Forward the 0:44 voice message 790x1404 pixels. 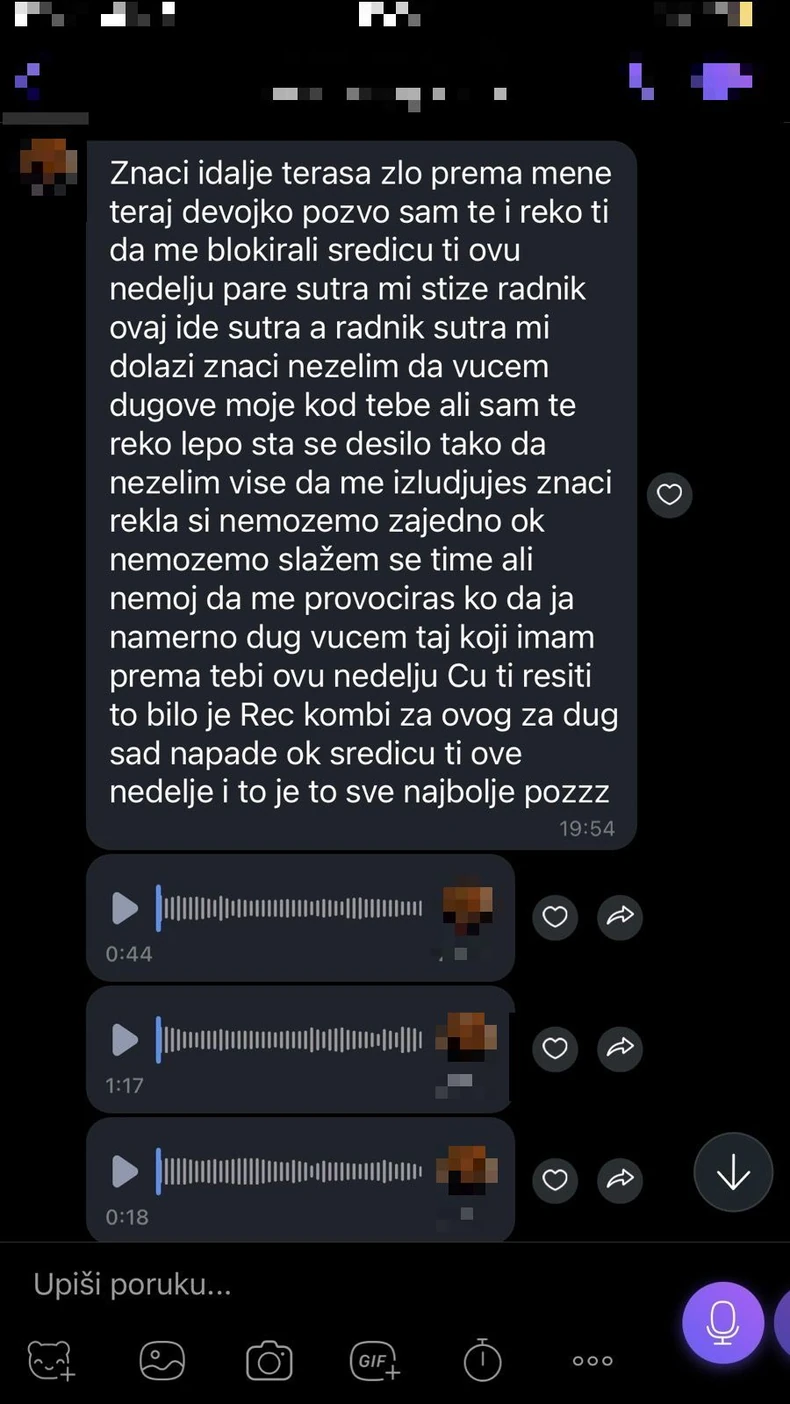pos(619,917)
